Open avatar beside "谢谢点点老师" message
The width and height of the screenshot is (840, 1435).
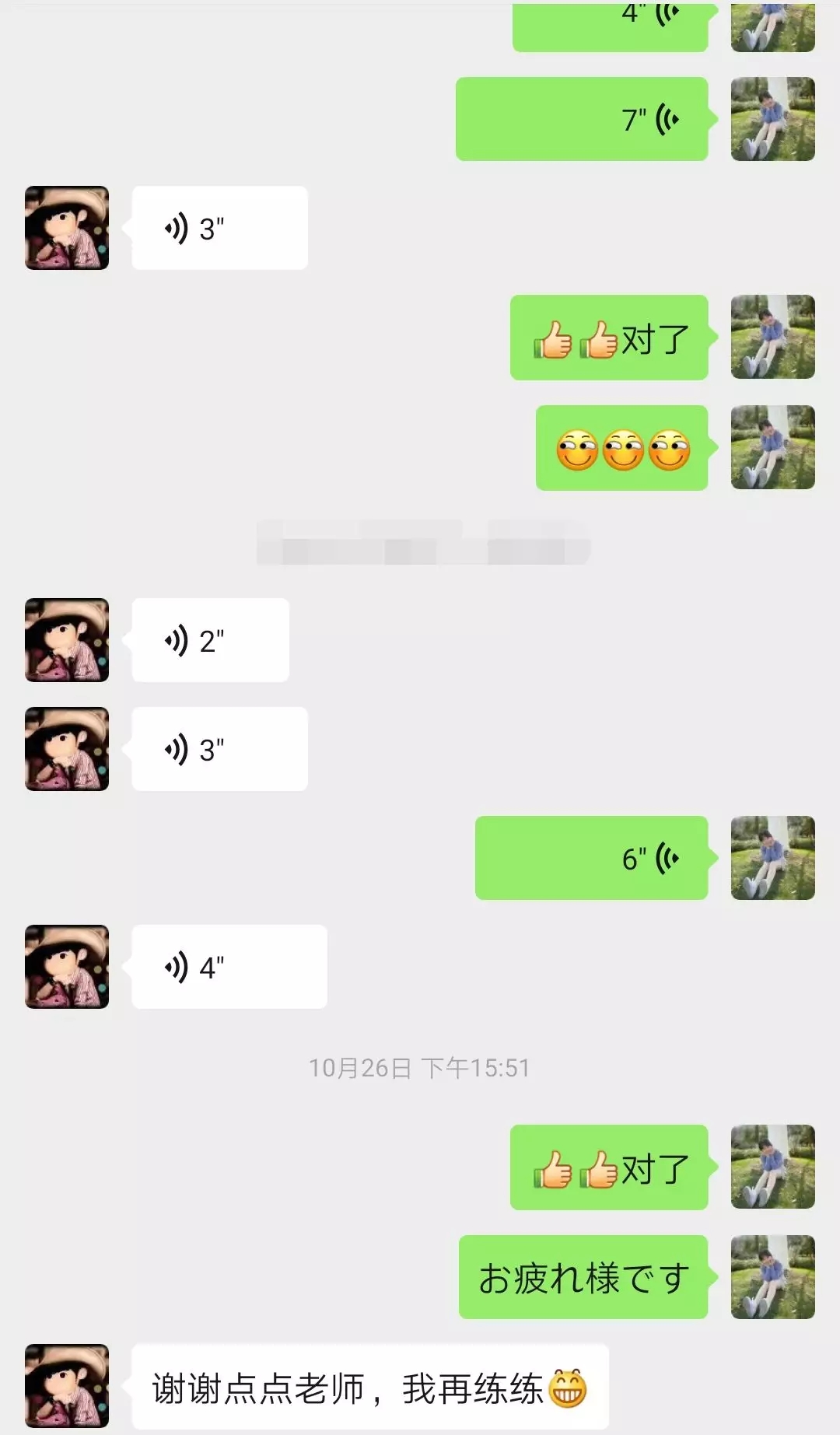click(67, 1385)
